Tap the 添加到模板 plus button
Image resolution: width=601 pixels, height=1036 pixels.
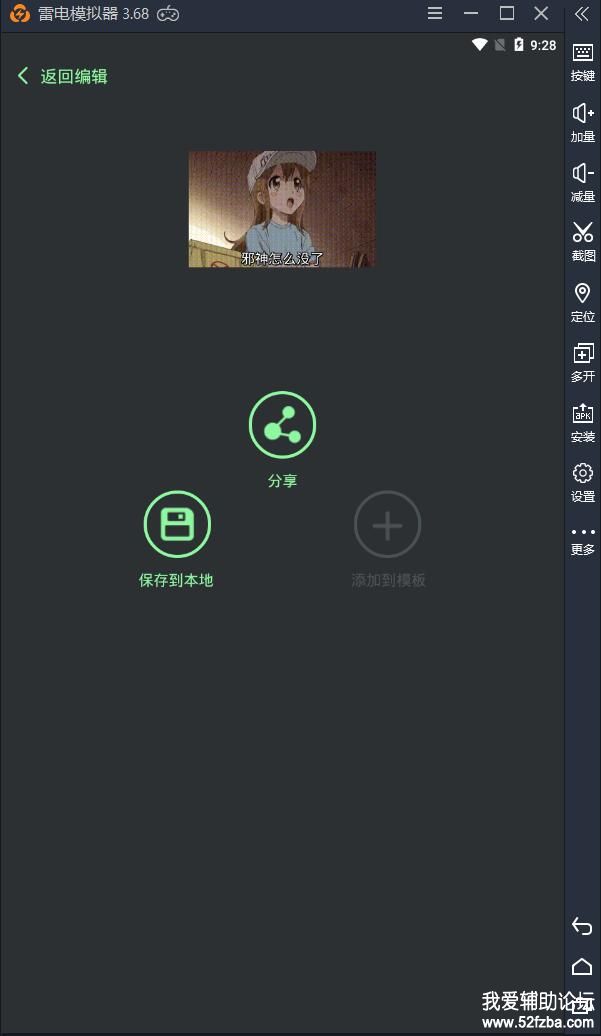coord(387,524)
